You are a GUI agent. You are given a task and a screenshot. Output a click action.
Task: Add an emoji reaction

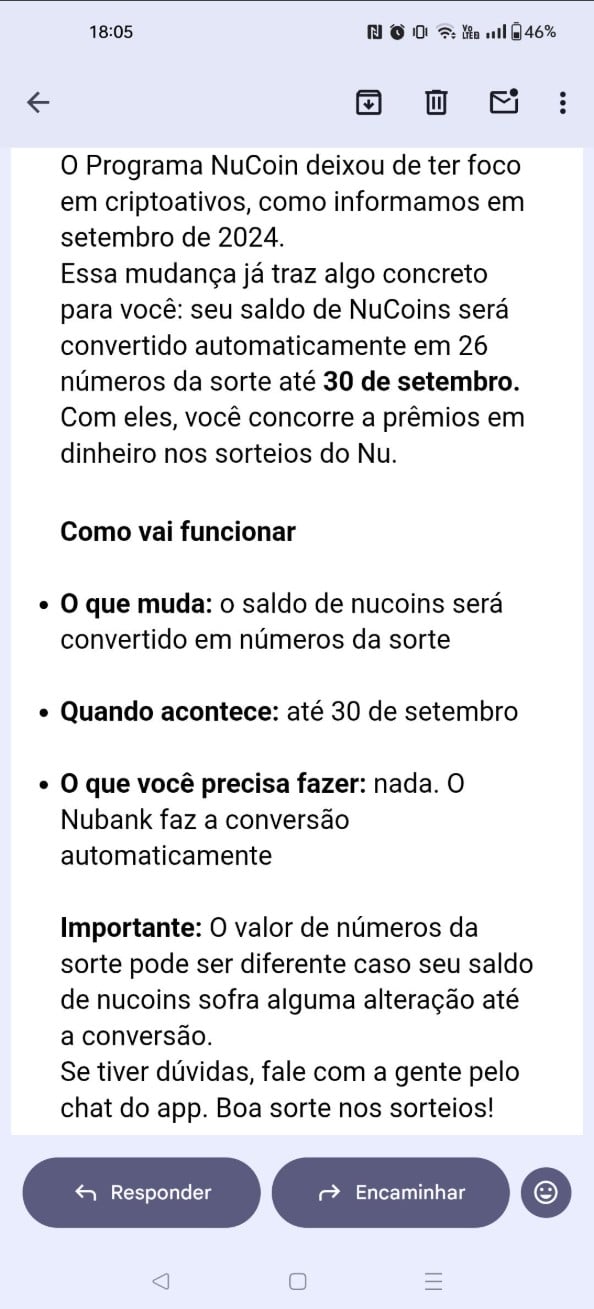pyautogui.click(x=546, y=1192)
